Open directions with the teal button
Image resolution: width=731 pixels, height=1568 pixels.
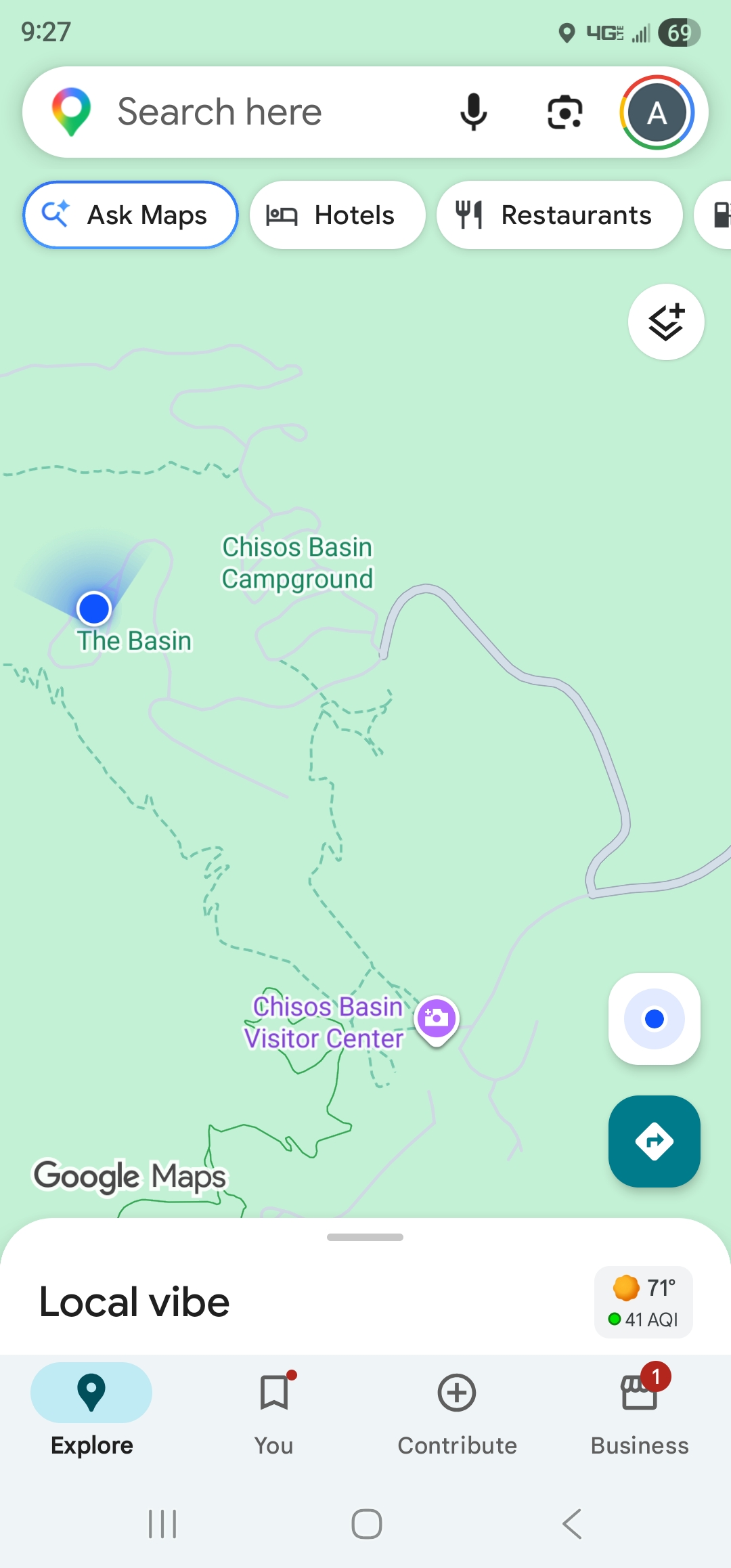pos(654,1141)
